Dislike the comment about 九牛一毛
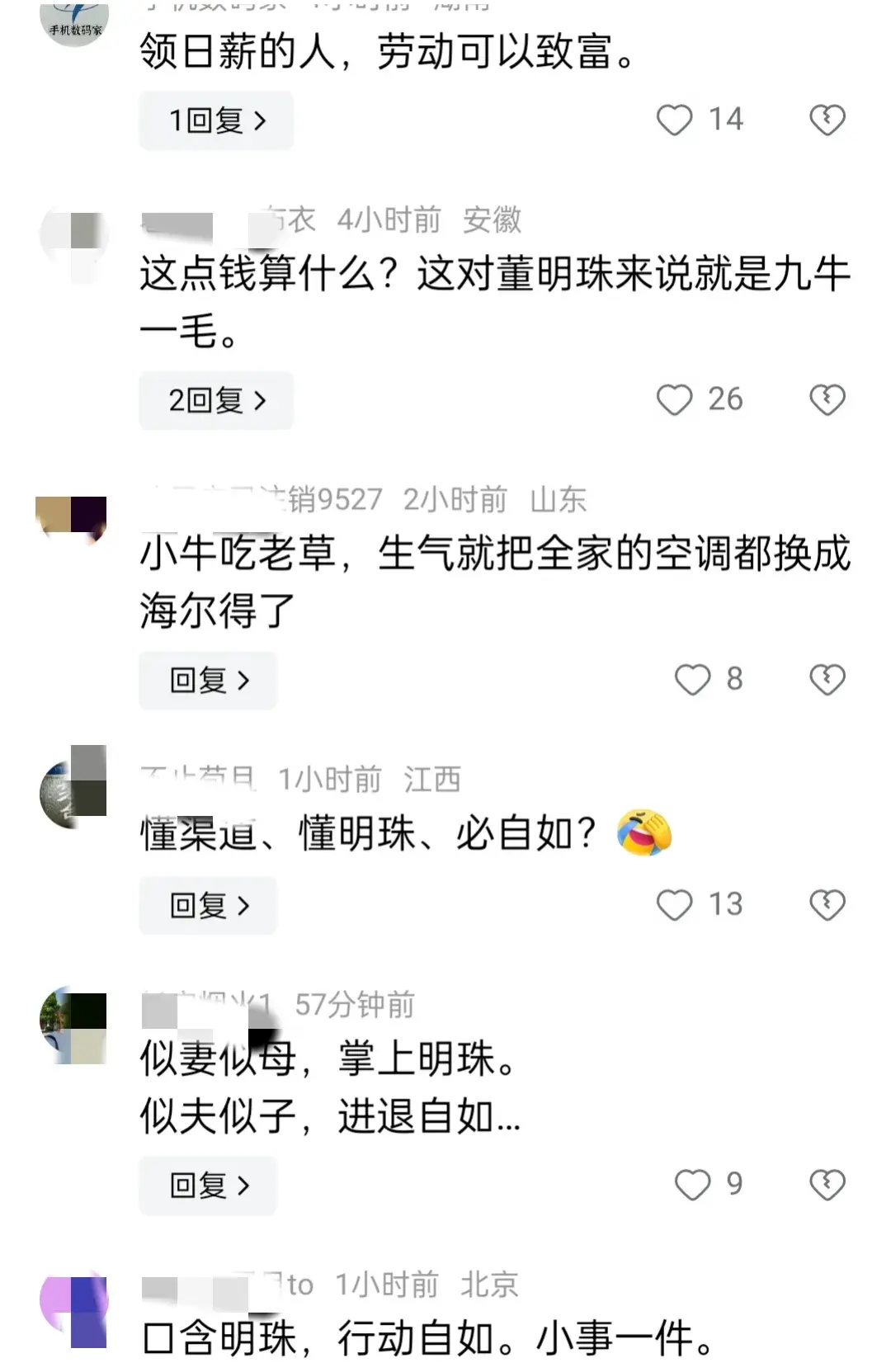Screen dimensions: 891x1372 coord(827,400)
